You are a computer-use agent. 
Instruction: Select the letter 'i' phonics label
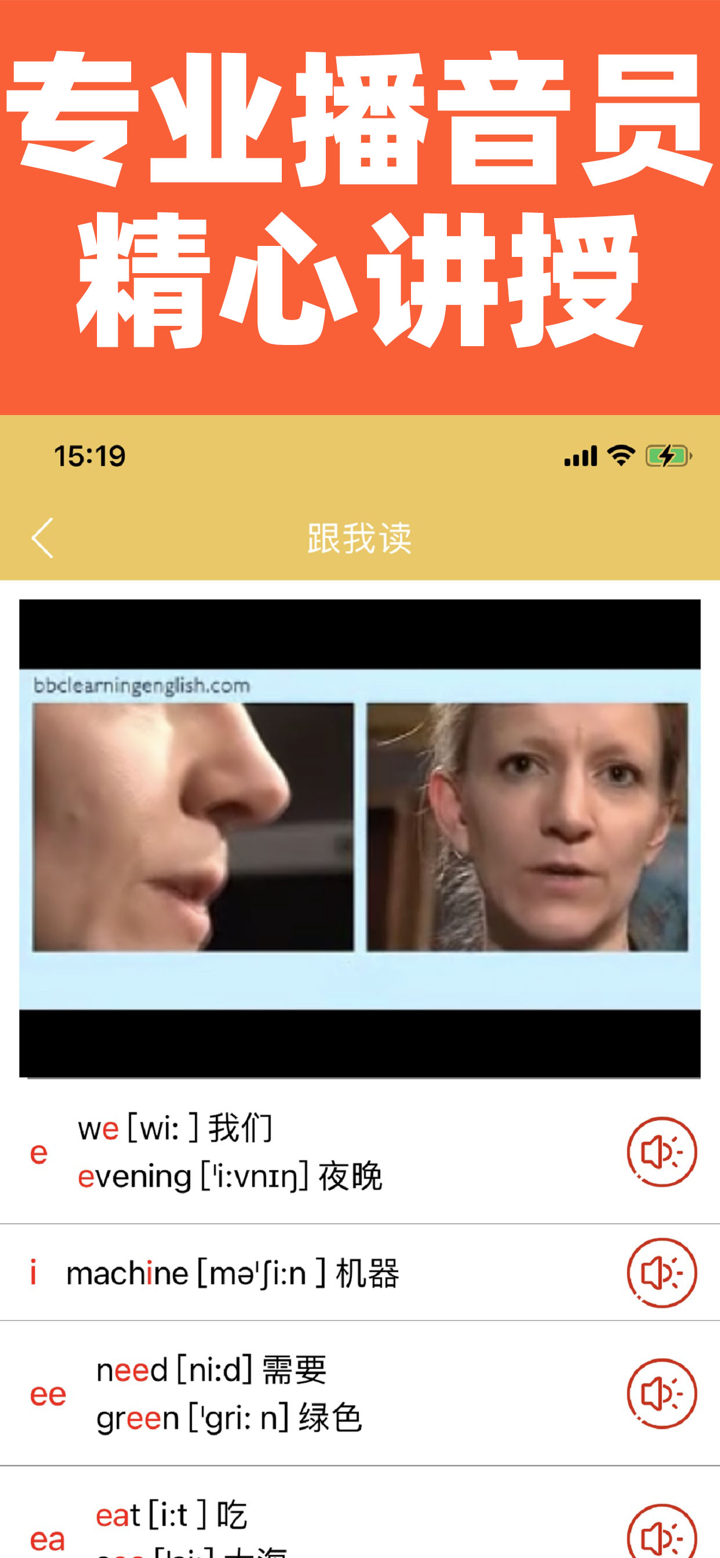[x=32, y=1272]
